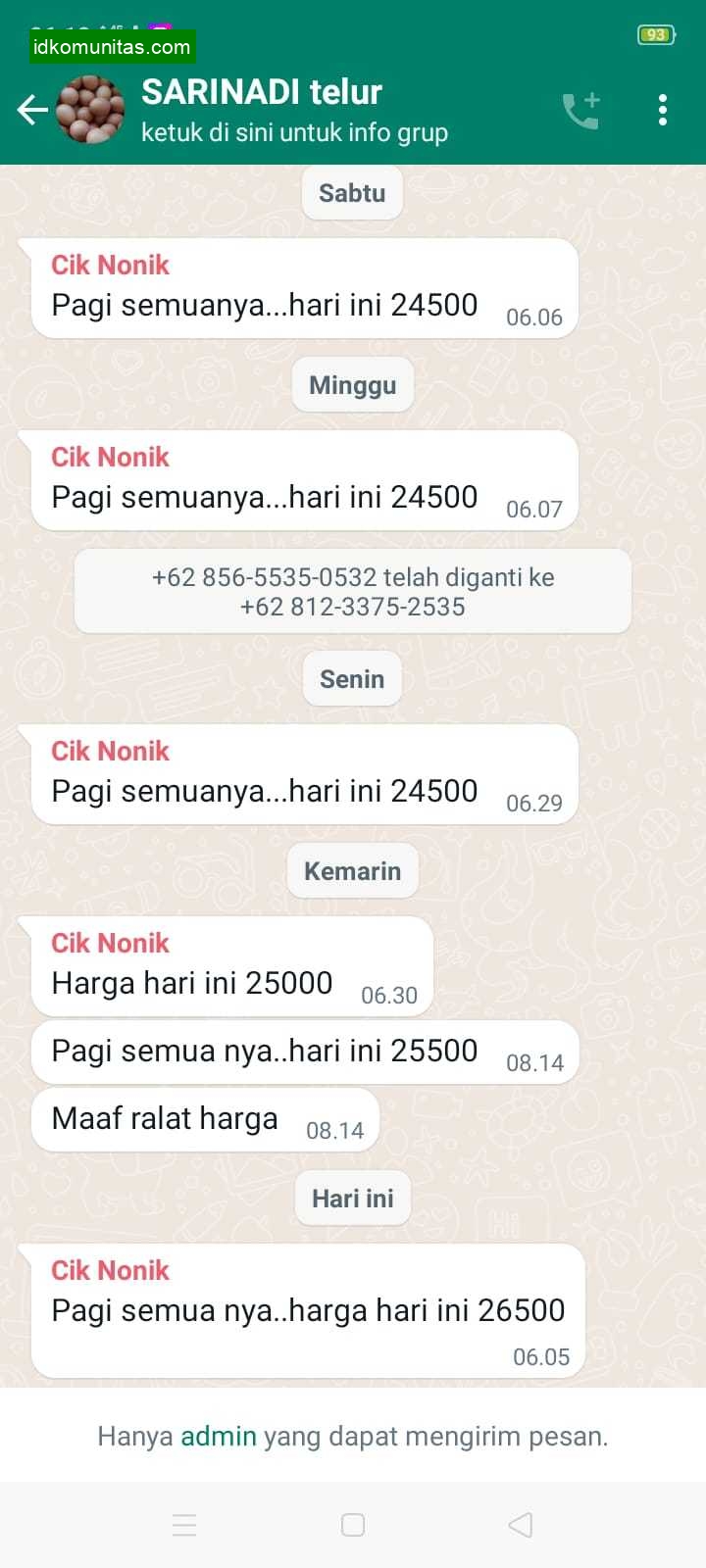This screenshot has width=706, height=1568.
Task: Open the three-dot overflow menu
Action: pos(663,110)
